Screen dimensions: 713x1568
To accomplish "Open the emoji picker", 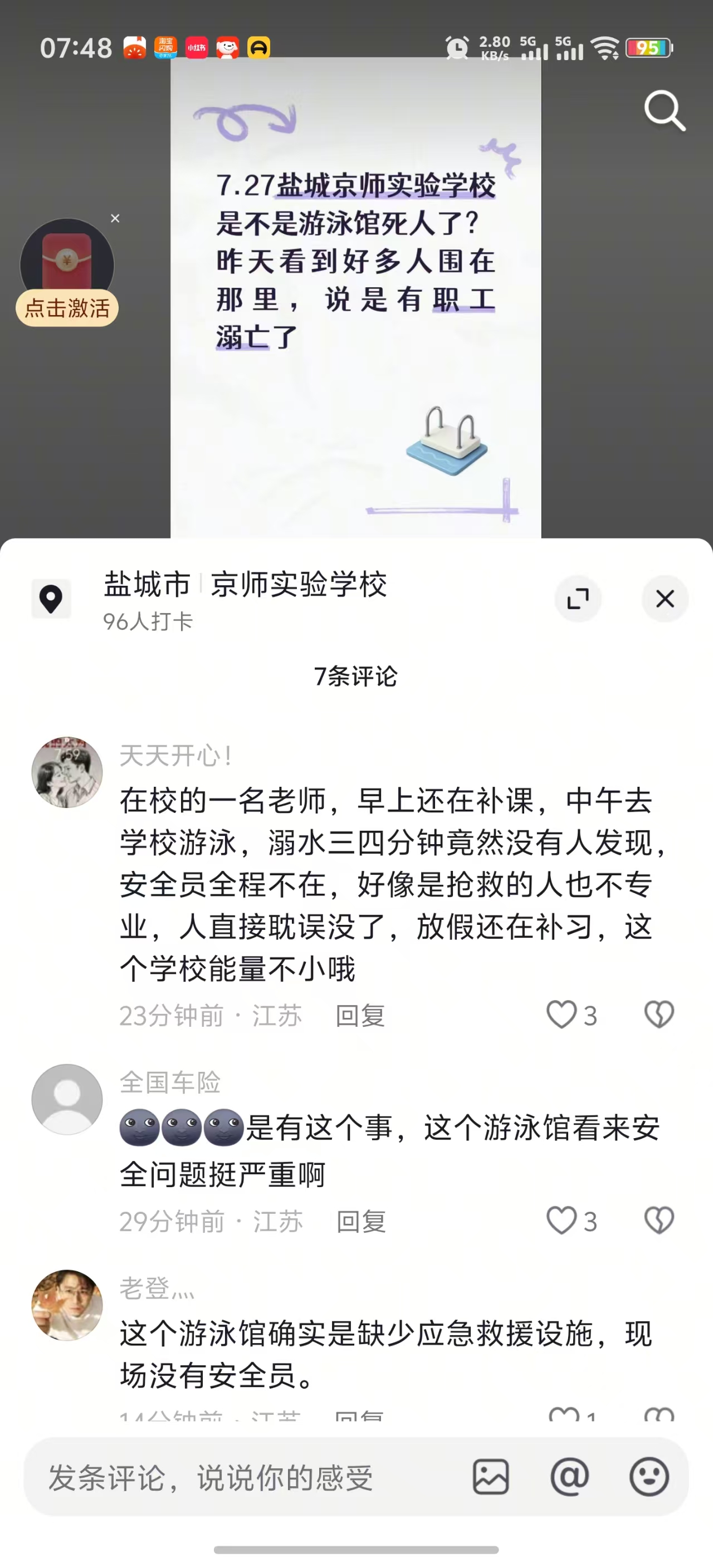I will 649,1477.
